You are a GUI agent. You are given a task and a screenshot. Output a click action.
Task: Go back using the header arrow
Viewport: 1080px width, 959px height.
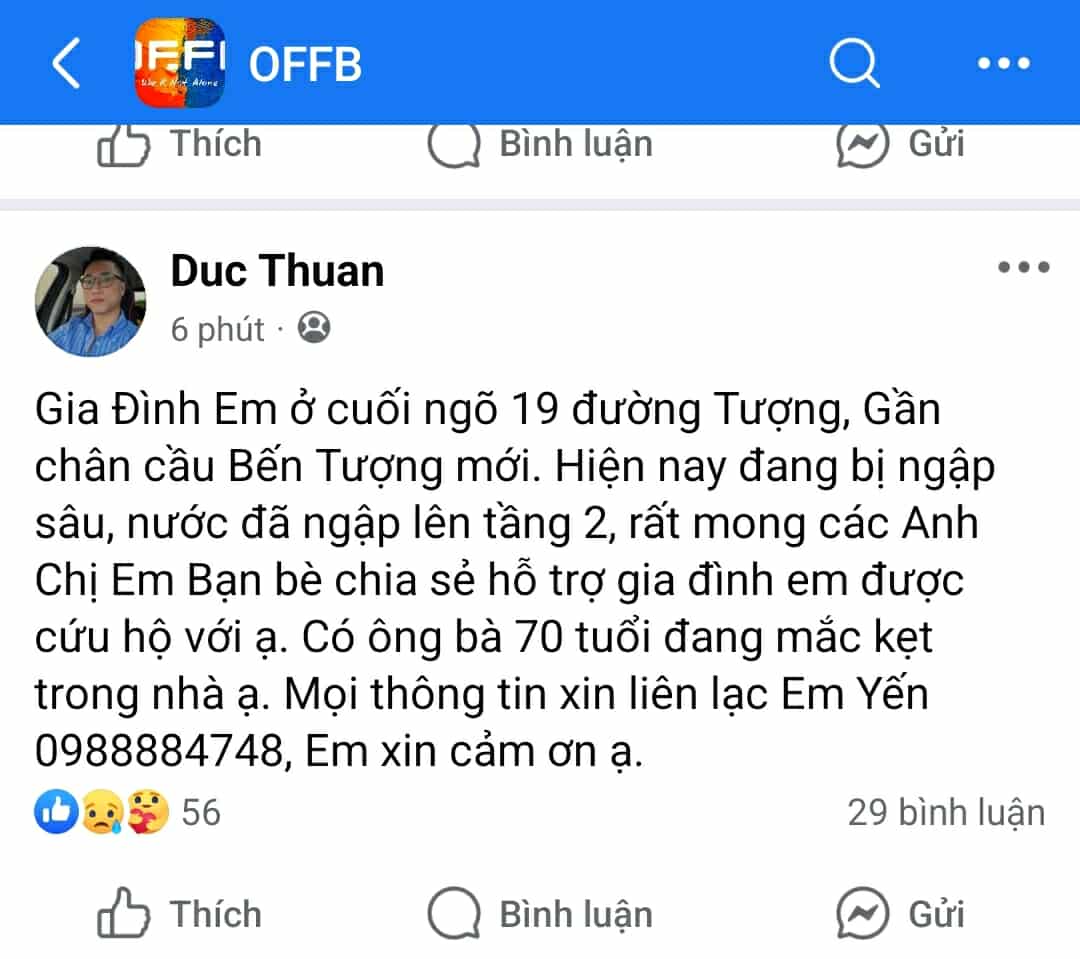pyautogui.click(x=66, y=65)
